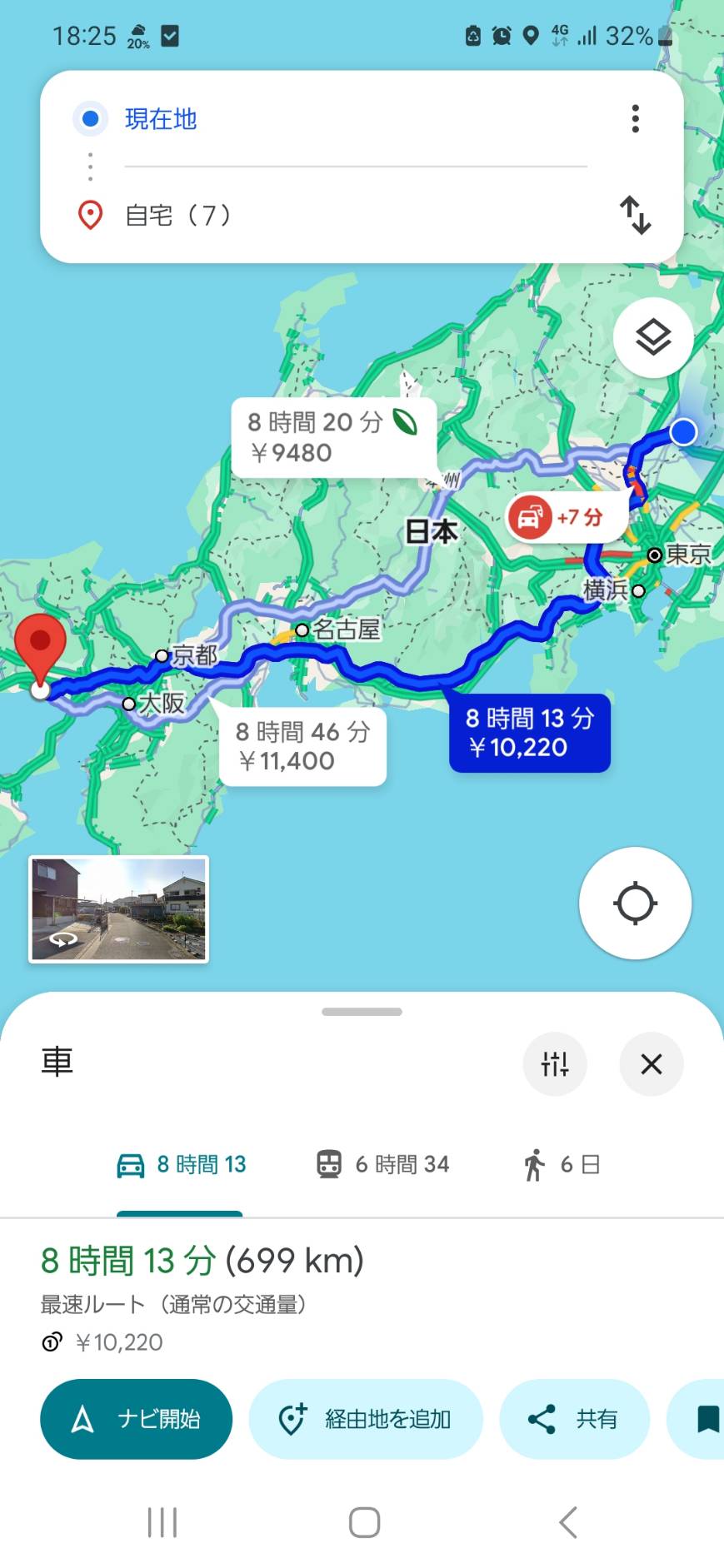Add a stop with 経由地を追加
This screenshot has height=1568, width=724.
click(366, 1419)
